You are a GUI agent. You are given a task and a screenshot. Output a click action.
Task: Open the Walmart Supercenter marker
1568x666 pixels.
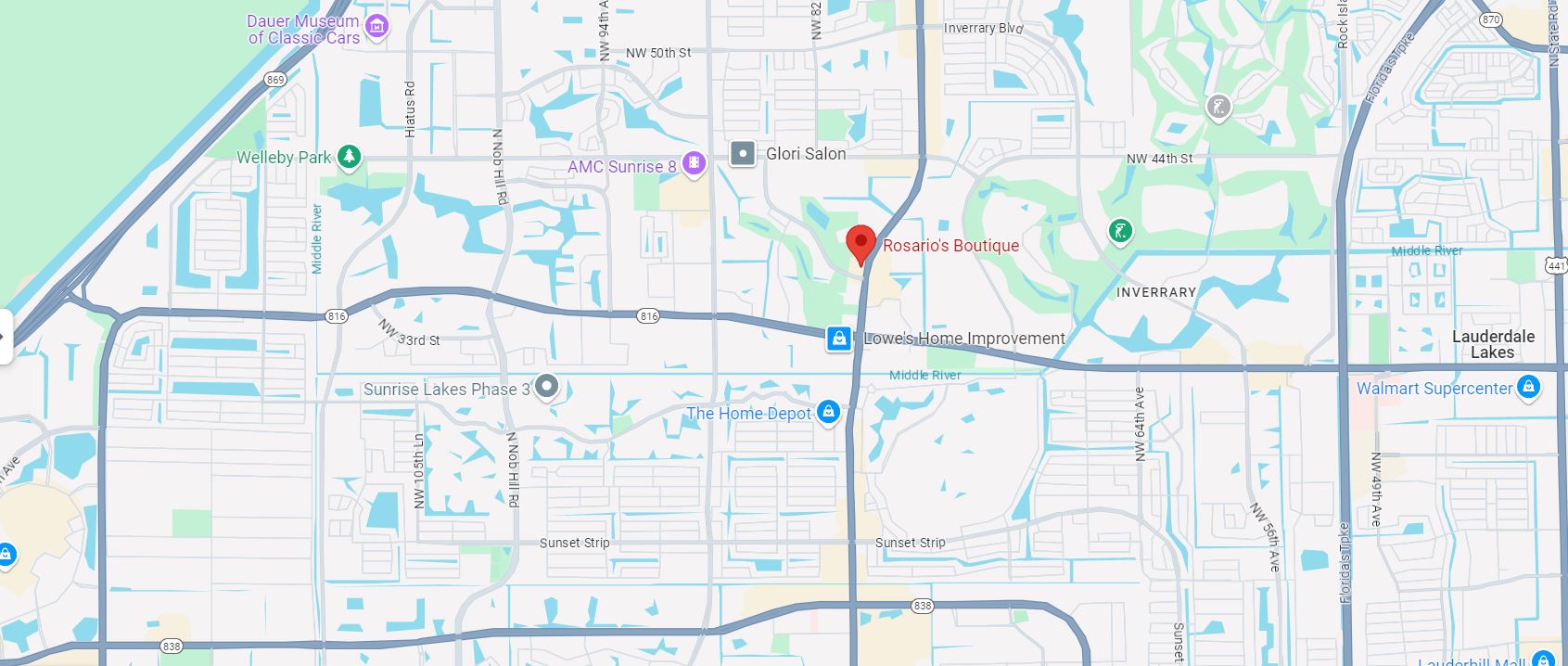click(x=1528, y=387)
